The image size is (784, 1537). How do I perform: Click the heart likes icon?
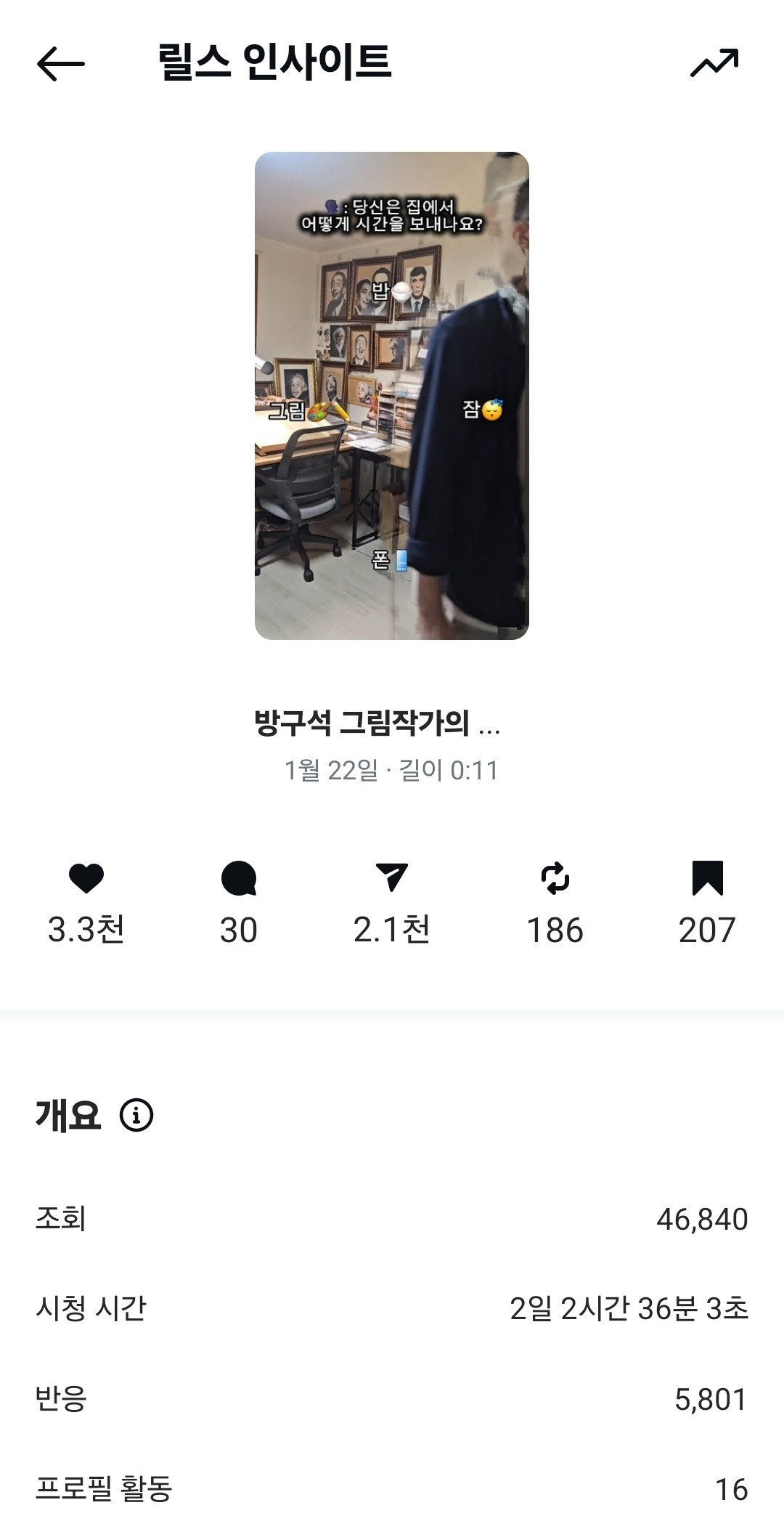click(87, 879)
